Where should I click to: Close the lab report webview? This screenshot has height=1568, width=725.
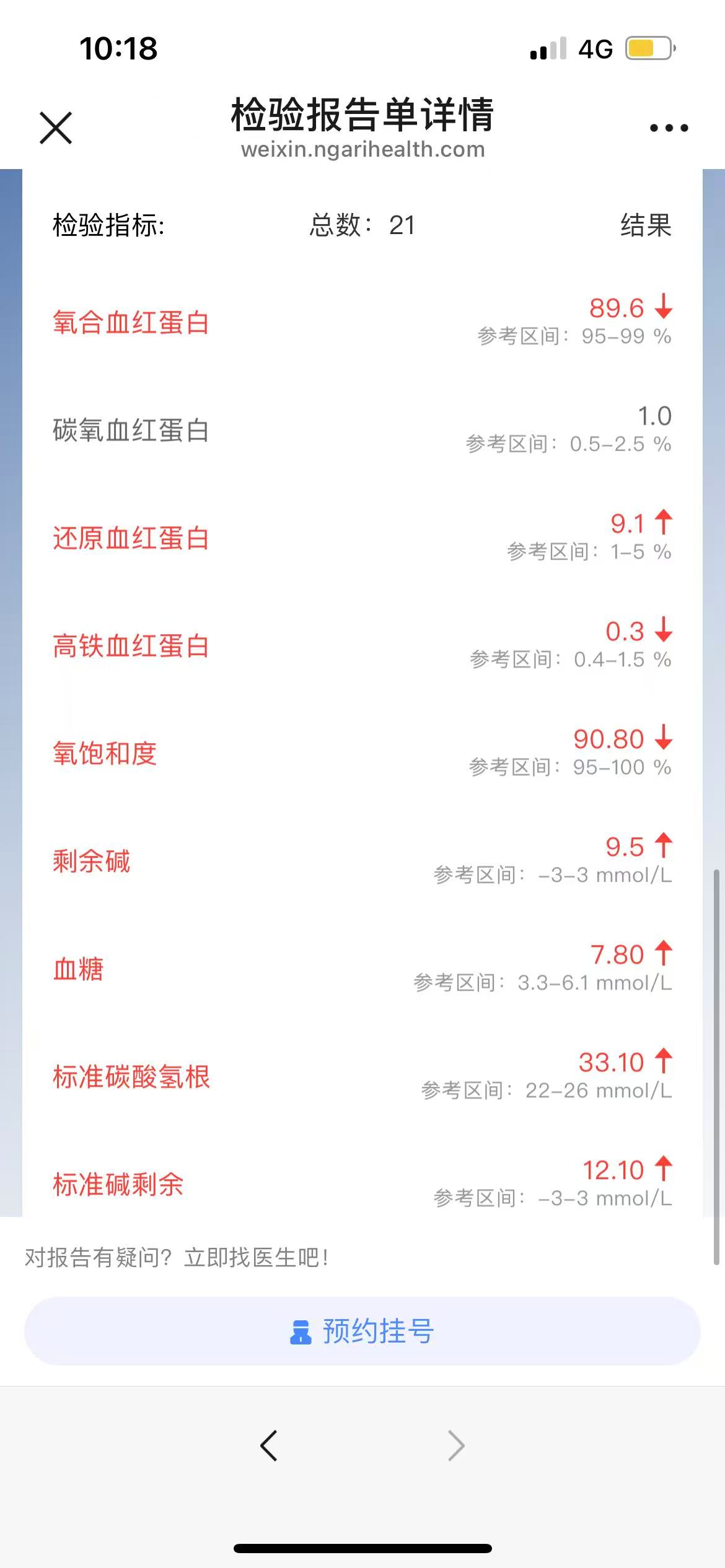[x=56, y=128]
